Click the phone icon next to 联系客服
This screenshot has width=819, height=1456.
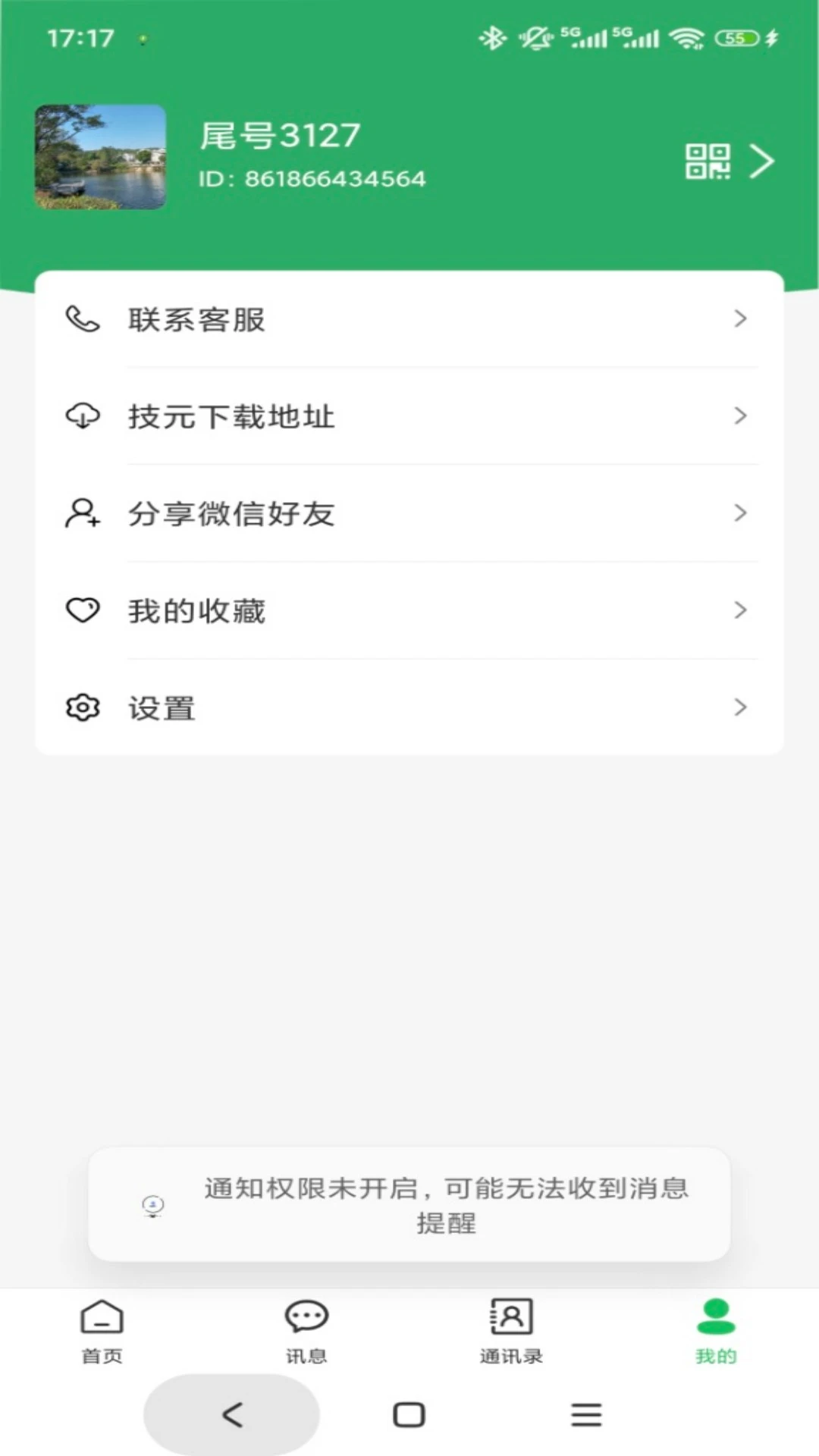click(82, 319)
